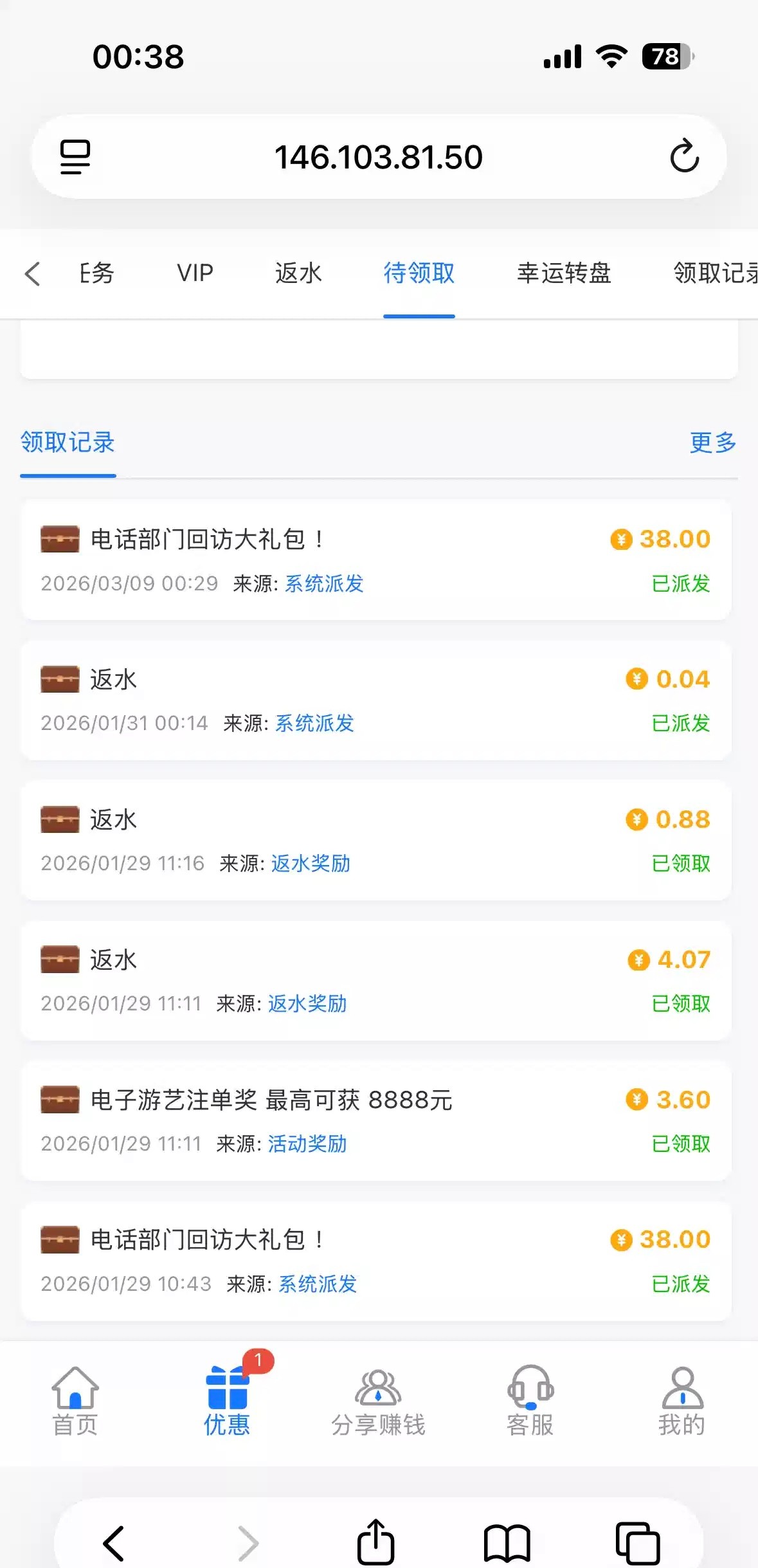Viewport: 758px width, 1568px height.
Task: Switch to the 待领取 tab
Action: (x=419, y=273)
